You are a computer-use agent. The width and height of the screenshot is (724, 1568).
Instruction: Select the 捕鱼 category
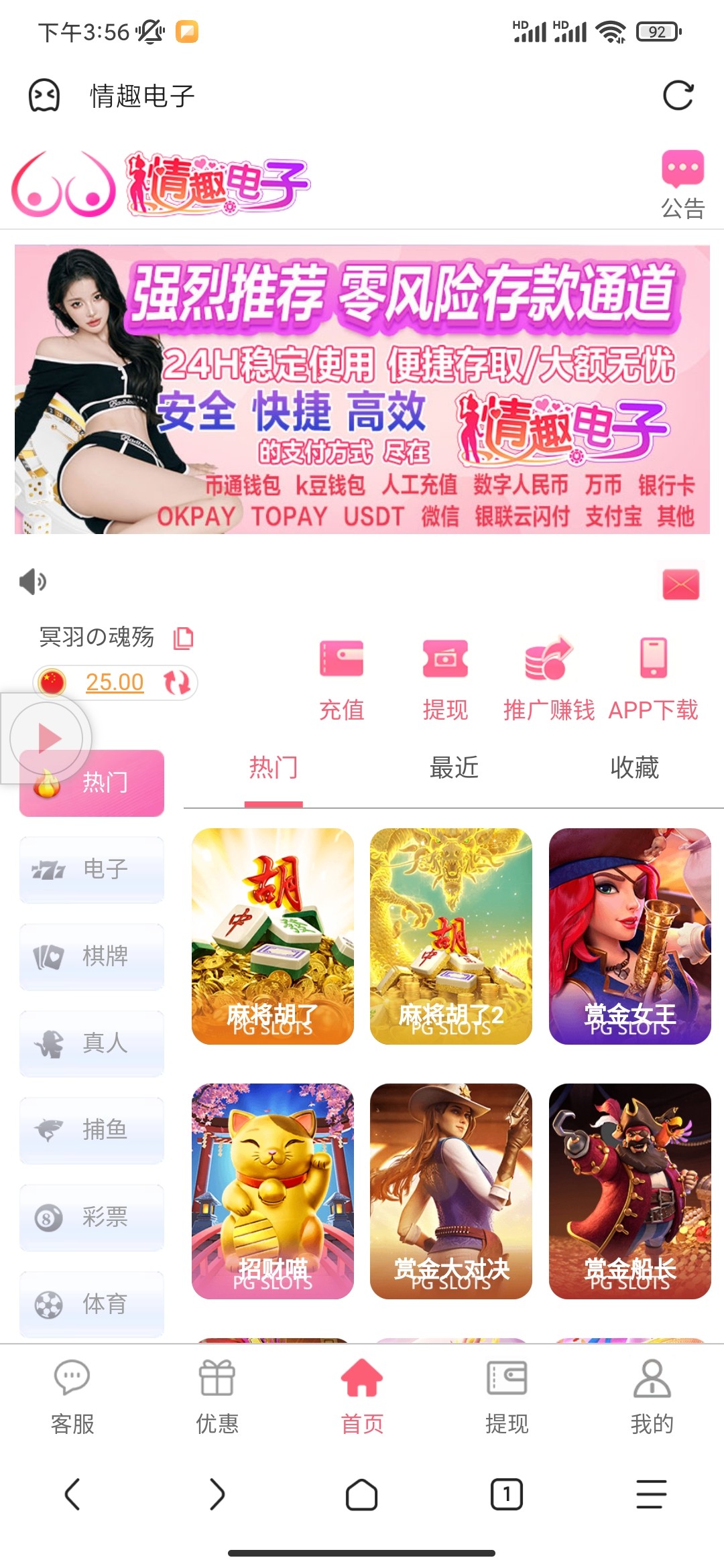92,1130
